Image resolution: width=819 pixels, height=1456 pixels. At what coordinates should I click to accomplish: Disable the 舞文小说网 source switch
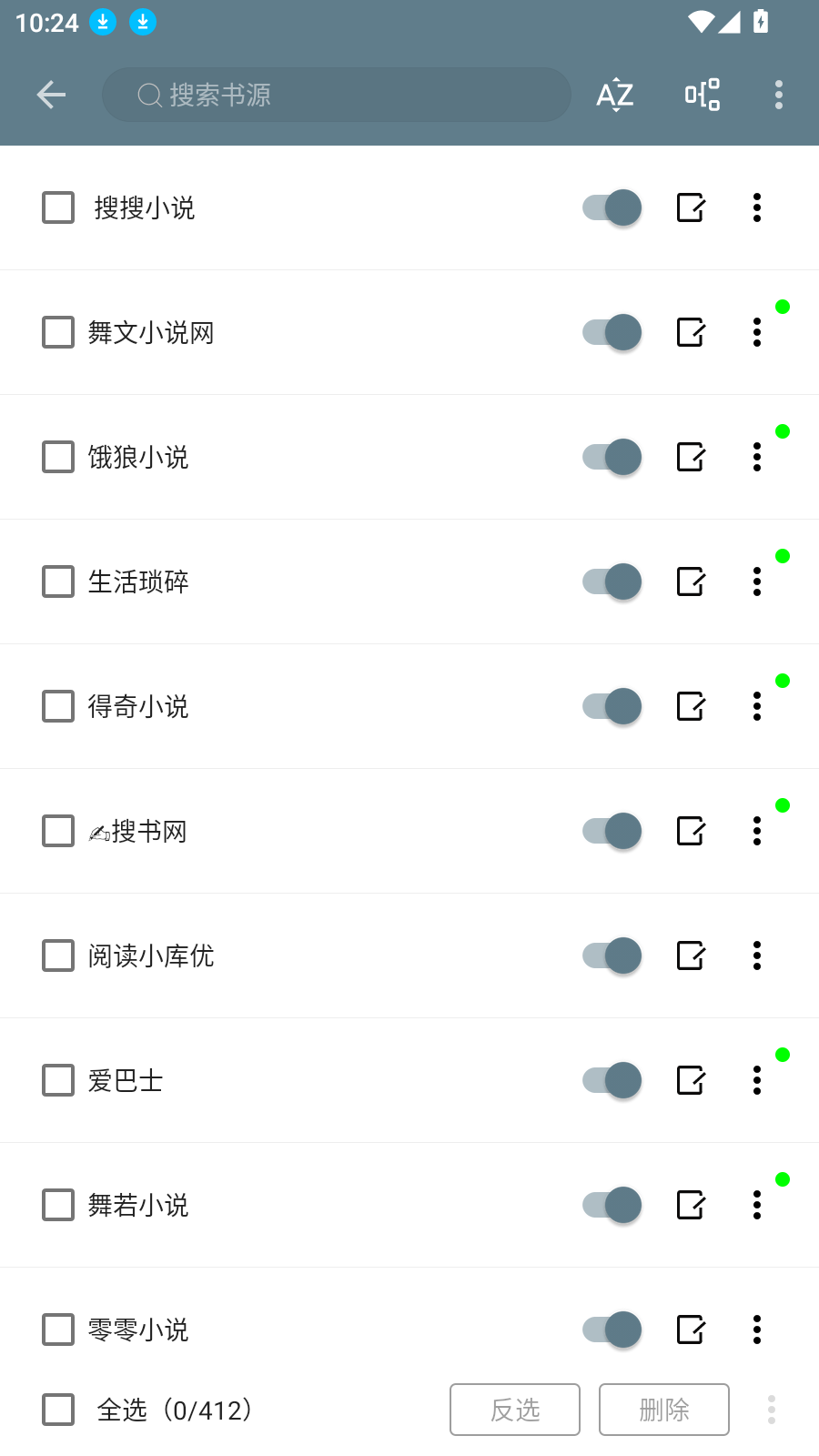click(612, 332)
